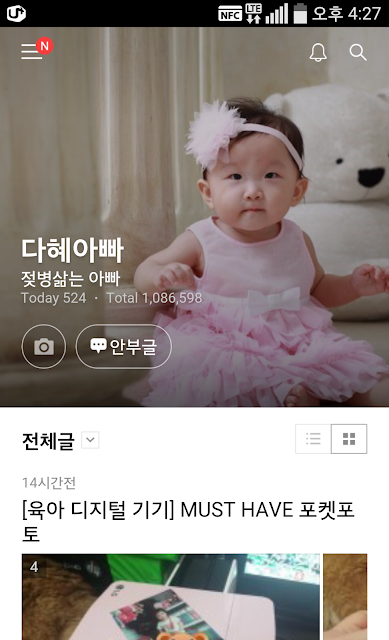The image size is (389, 640).
Task: Open the hamburger drawer menu
Action: click(32, 52)
